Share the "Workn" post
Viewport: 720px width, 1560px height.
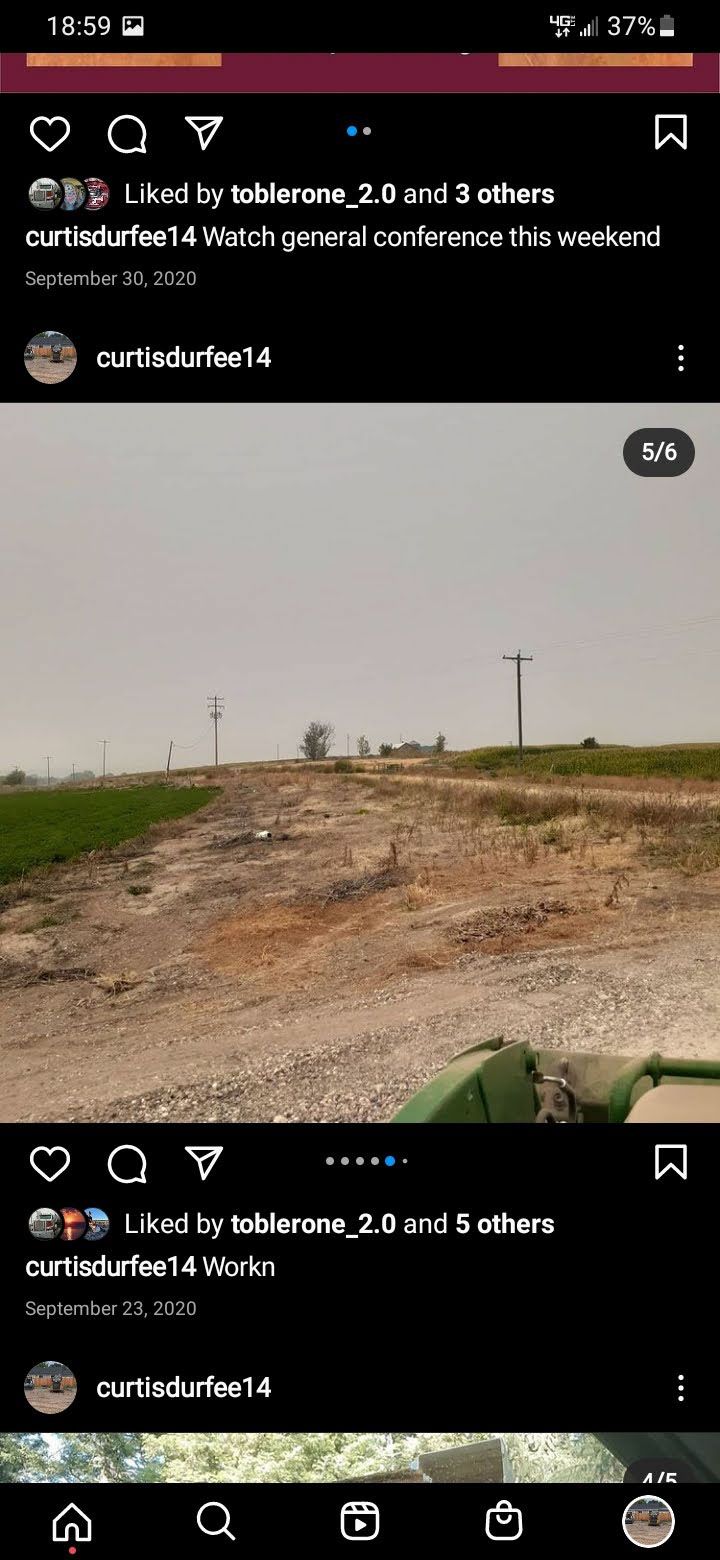tap(204, 1162)
